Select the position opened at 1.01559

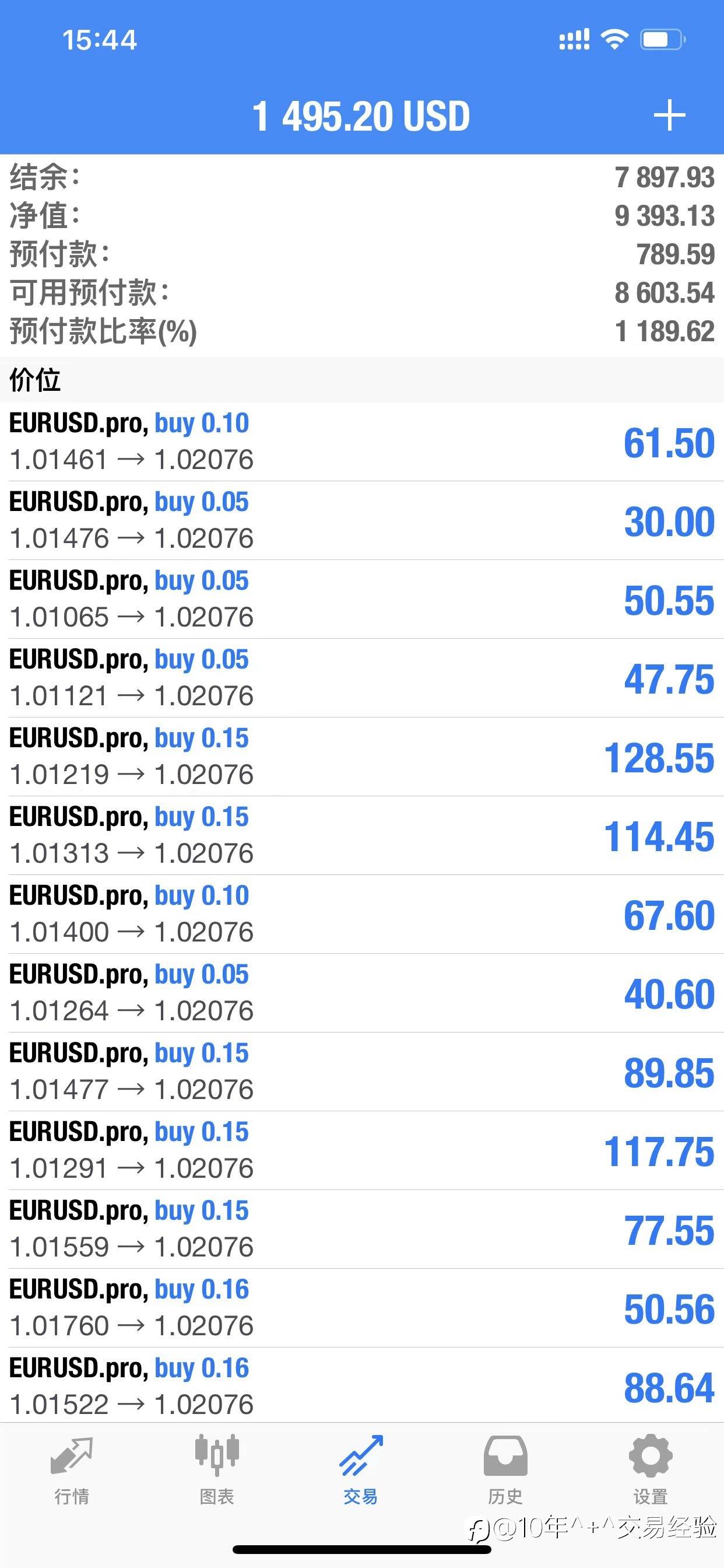[x=362, y=1229]
